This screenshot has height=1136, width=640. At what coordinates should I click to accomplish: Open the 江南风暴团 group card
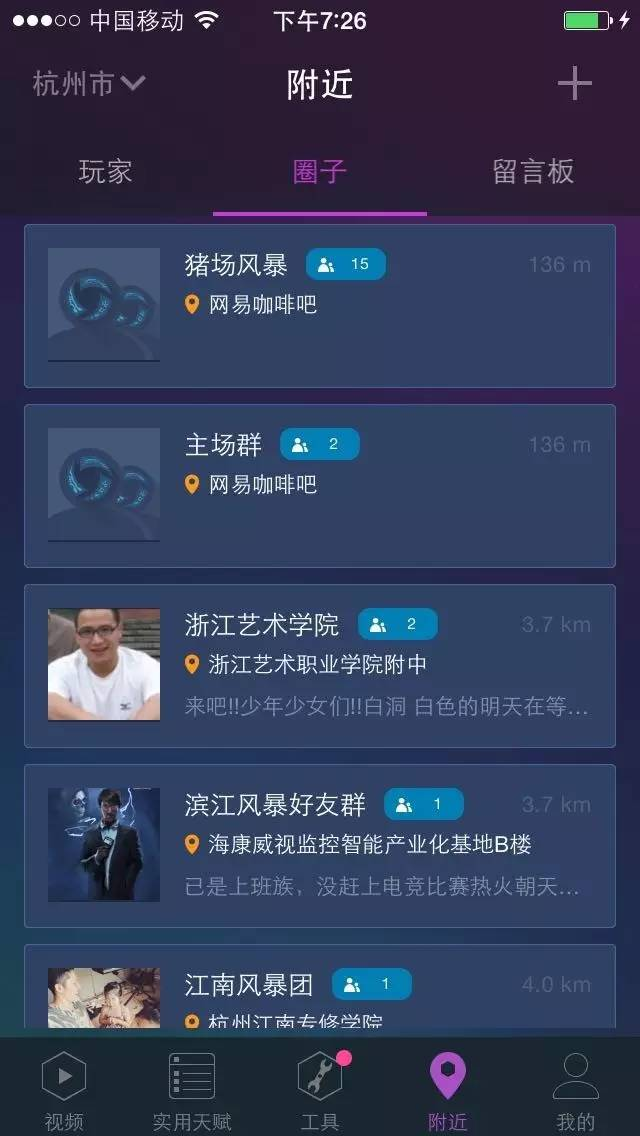(x=320, y=990)
